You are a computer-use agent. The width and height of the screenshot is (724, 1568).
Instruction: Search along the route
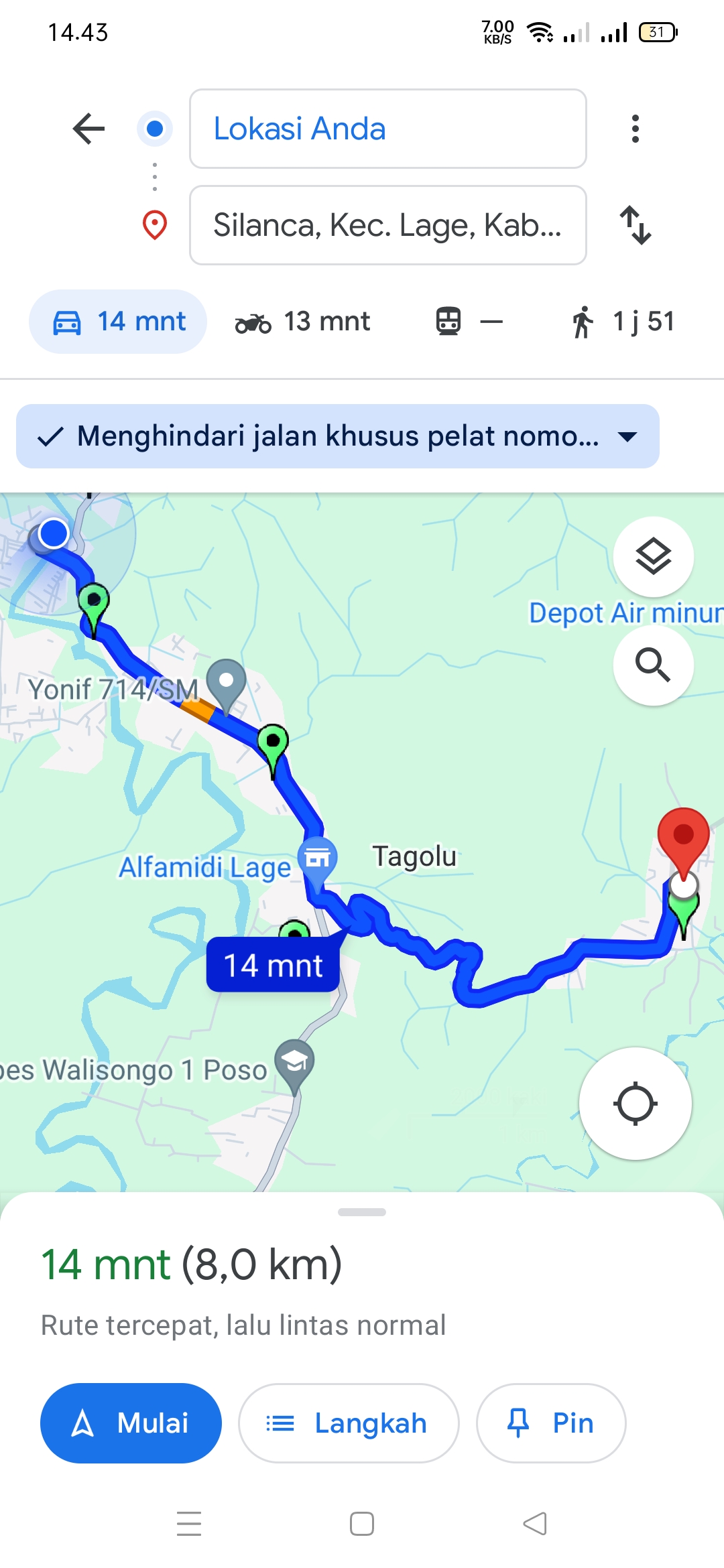(x=654, y=665)
